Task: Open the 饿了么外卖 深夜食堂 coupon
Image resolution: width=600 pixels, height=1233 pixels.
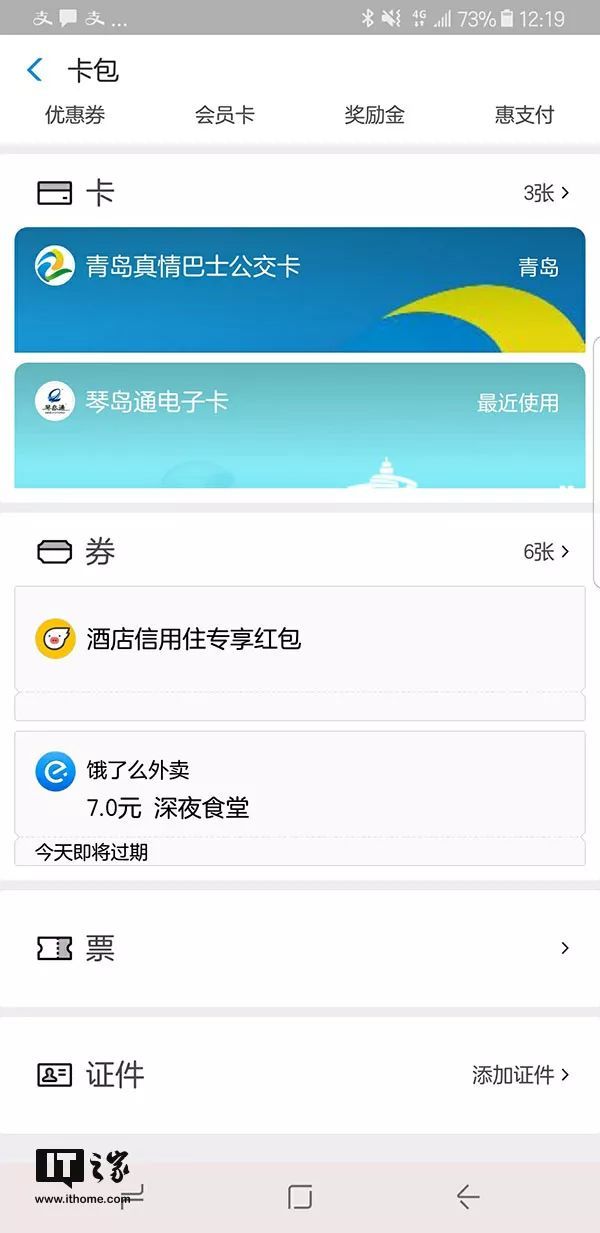Action: tap(299, 790)
